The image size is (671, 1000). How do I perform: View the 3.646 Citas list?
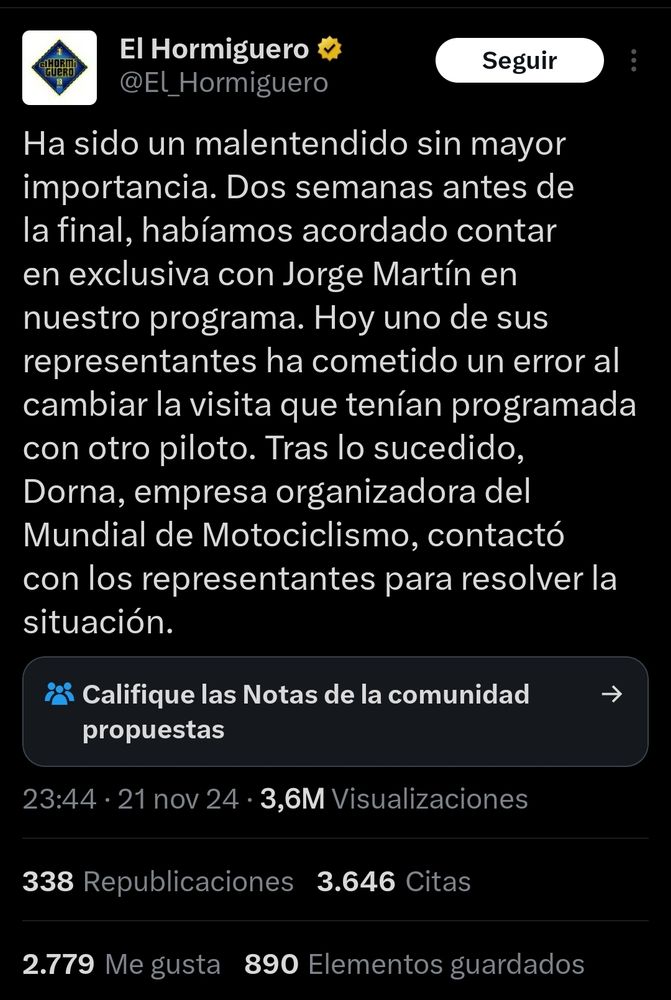pos(393,881)
